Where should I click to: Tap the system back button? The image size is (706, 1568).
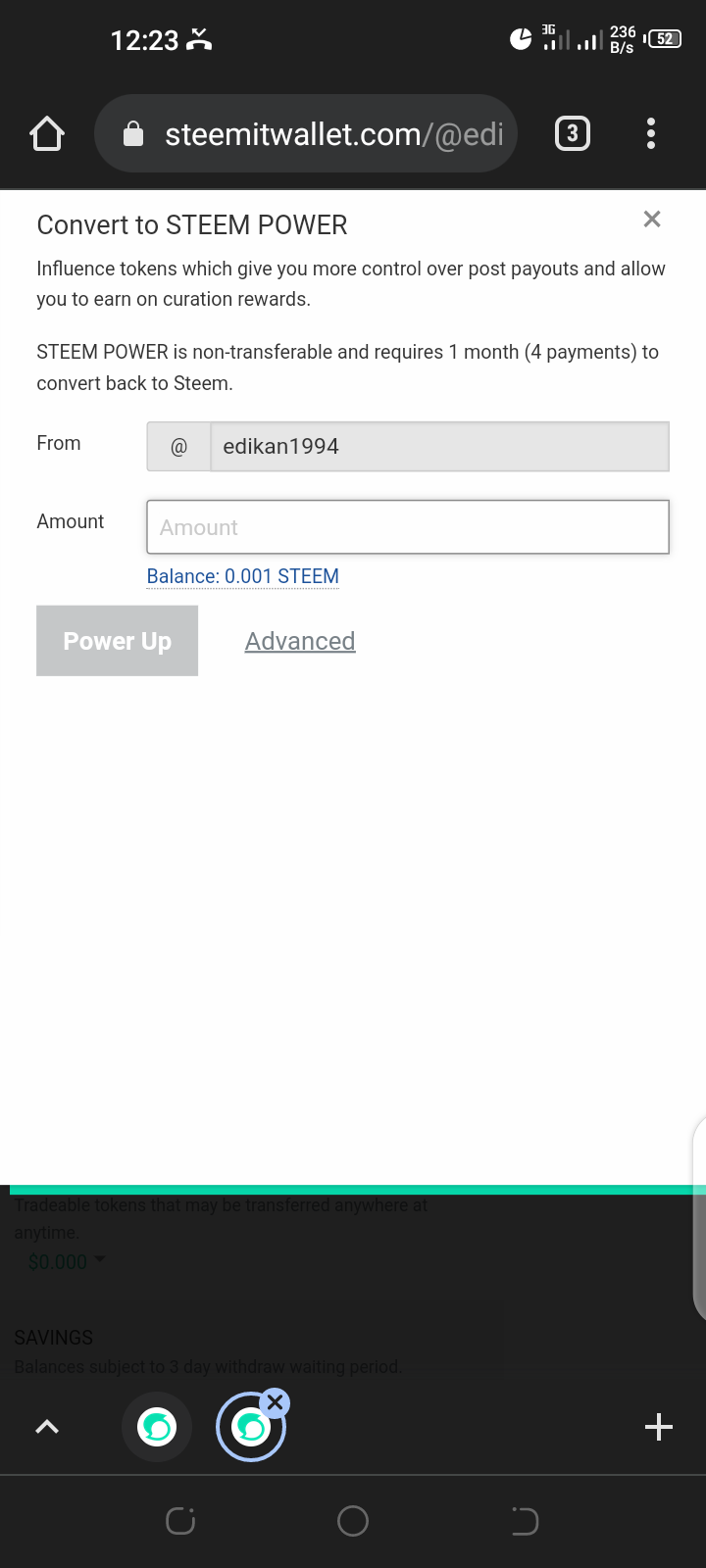pyautogui.click(x=525, y=1521)
